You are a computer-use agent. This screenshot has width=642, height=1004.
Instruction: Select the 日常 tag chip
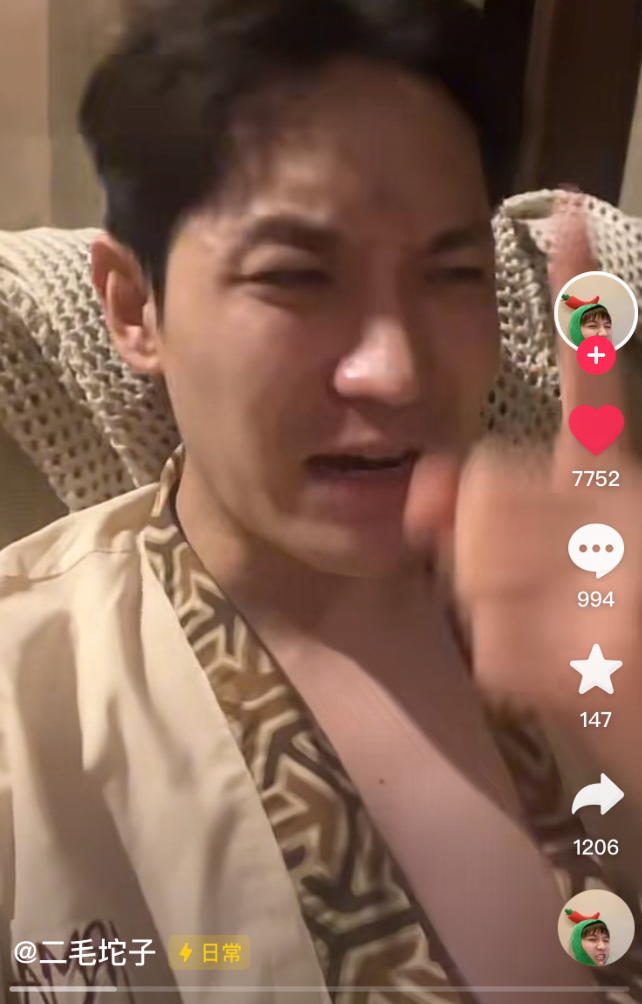210,952
